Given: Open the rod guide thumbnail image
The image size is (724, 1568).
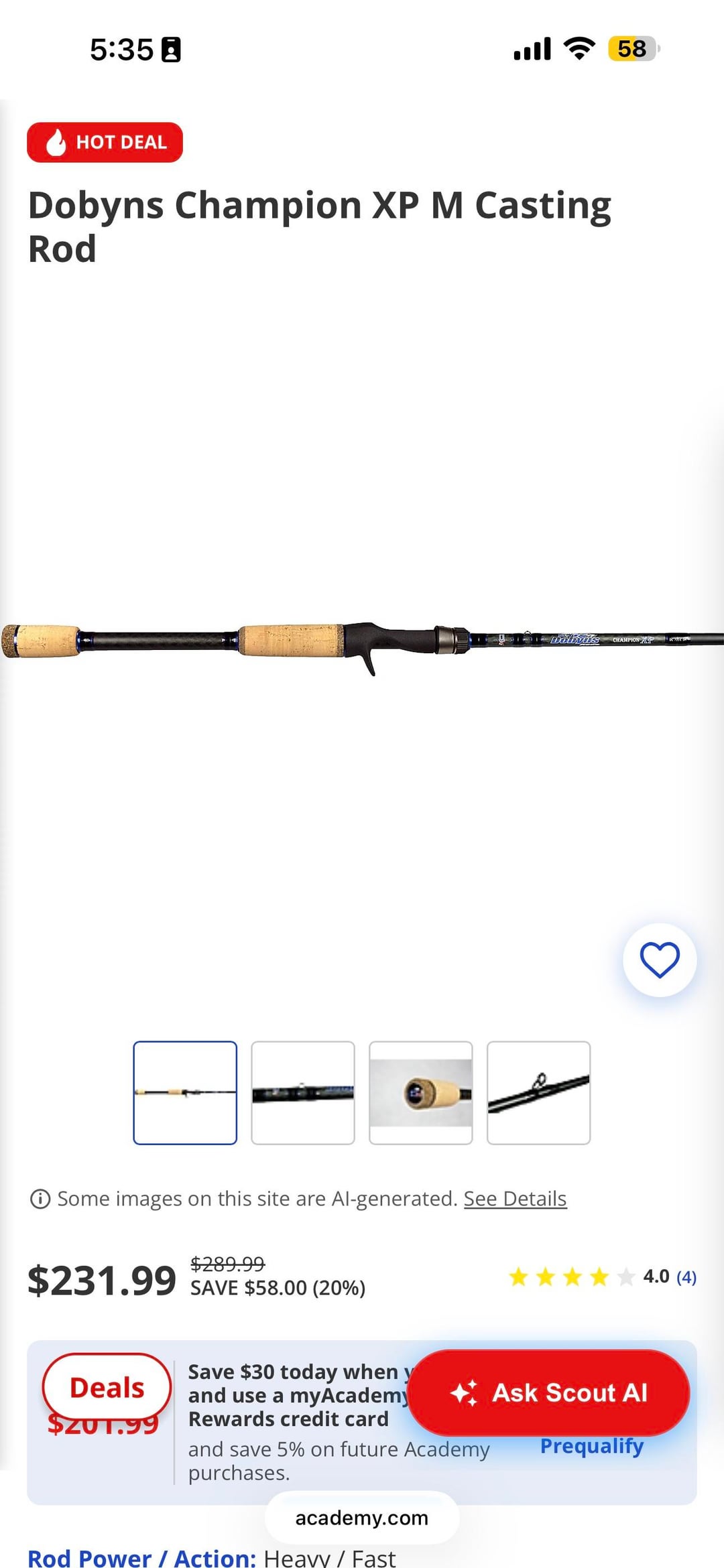Looking at the screenshot, I should [x=538, y=1092].
